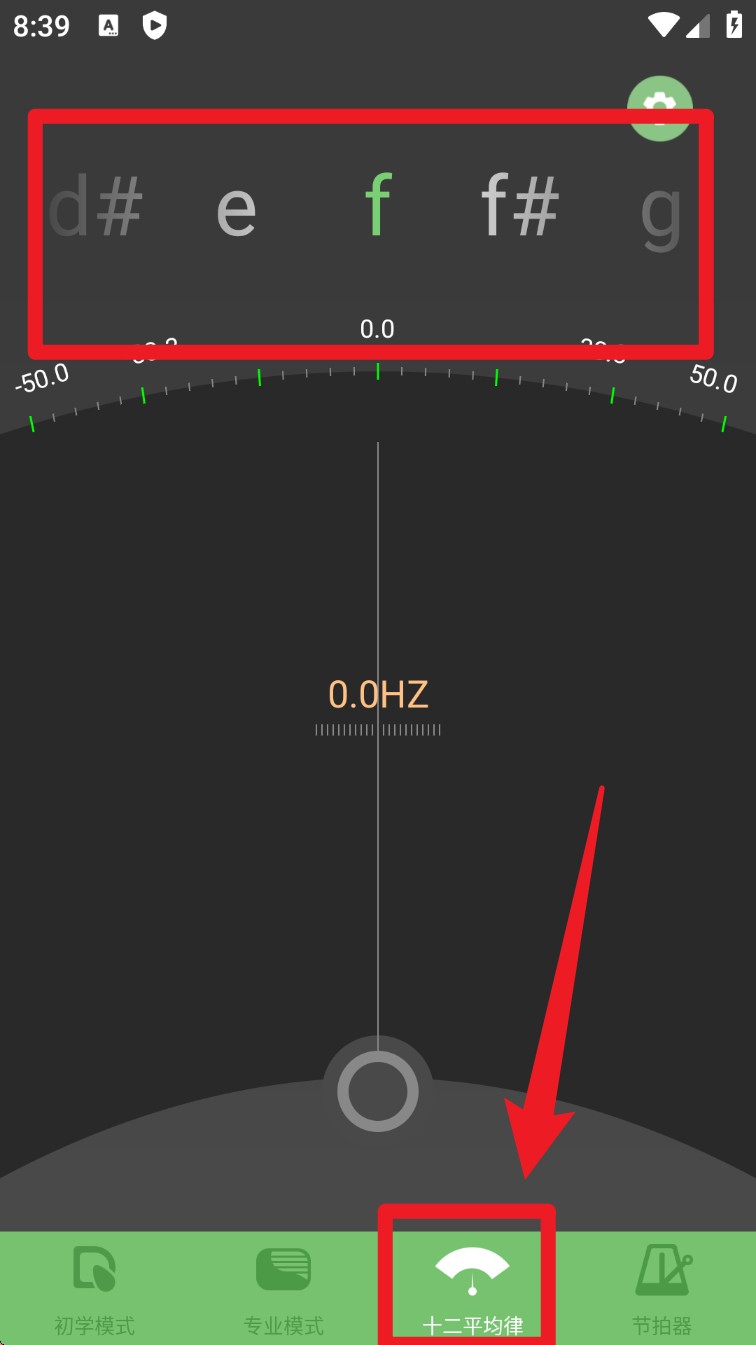Select the 十二平均律 tab
The width and height of the screenshot is (756, 1345).
(472, 1290)
